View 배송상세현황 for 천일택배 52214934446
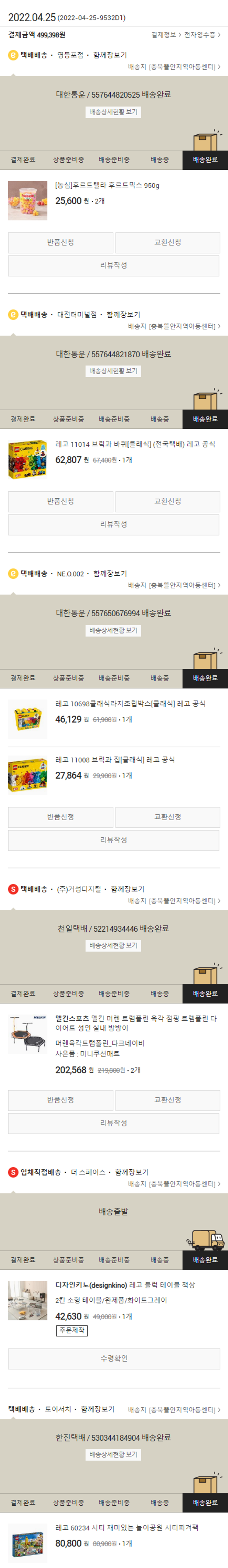 113,945
